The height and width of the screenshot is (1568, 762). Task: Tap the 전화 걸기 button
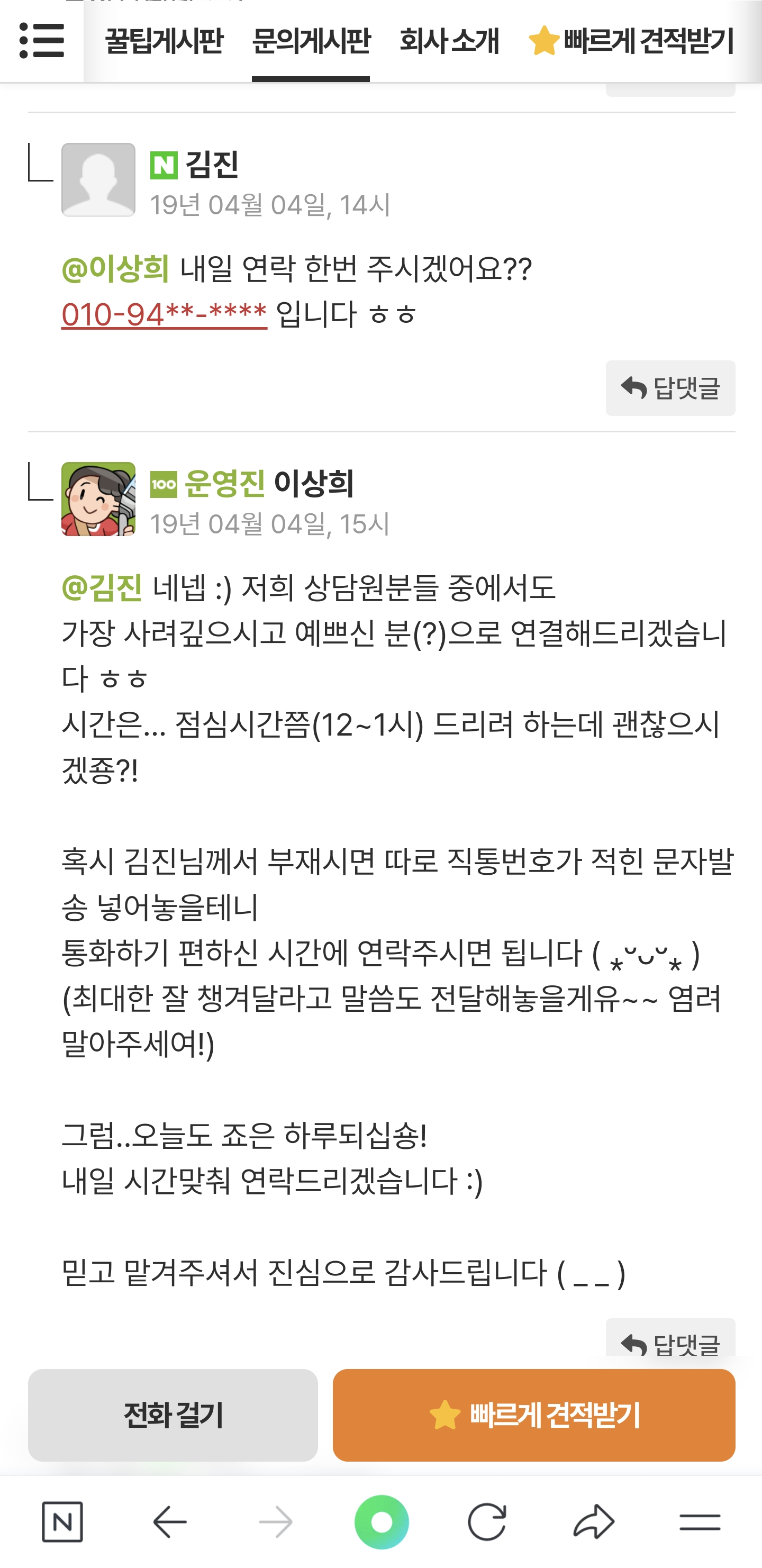173,1415
